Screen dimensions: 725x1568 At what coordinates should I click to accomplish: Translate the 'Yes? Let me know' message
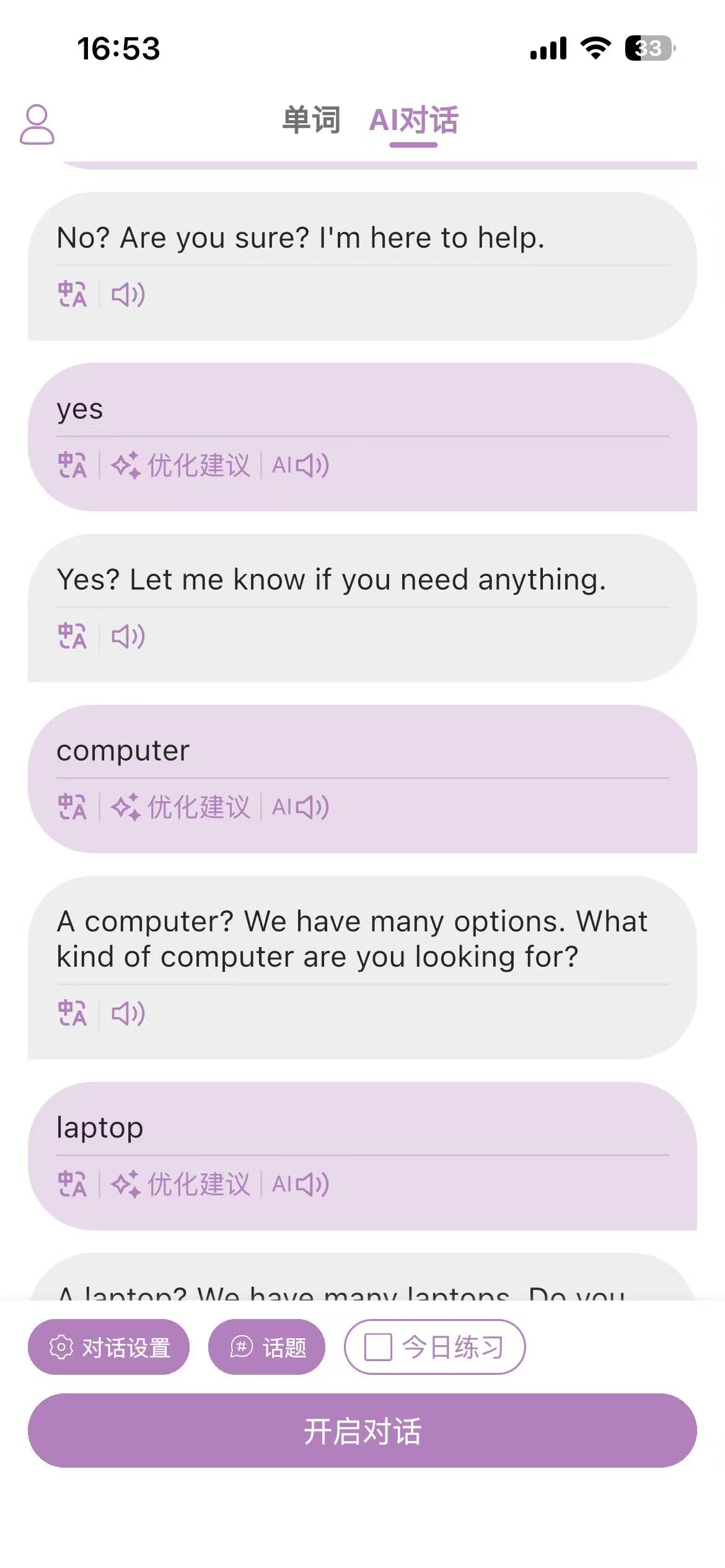[72, 636]
